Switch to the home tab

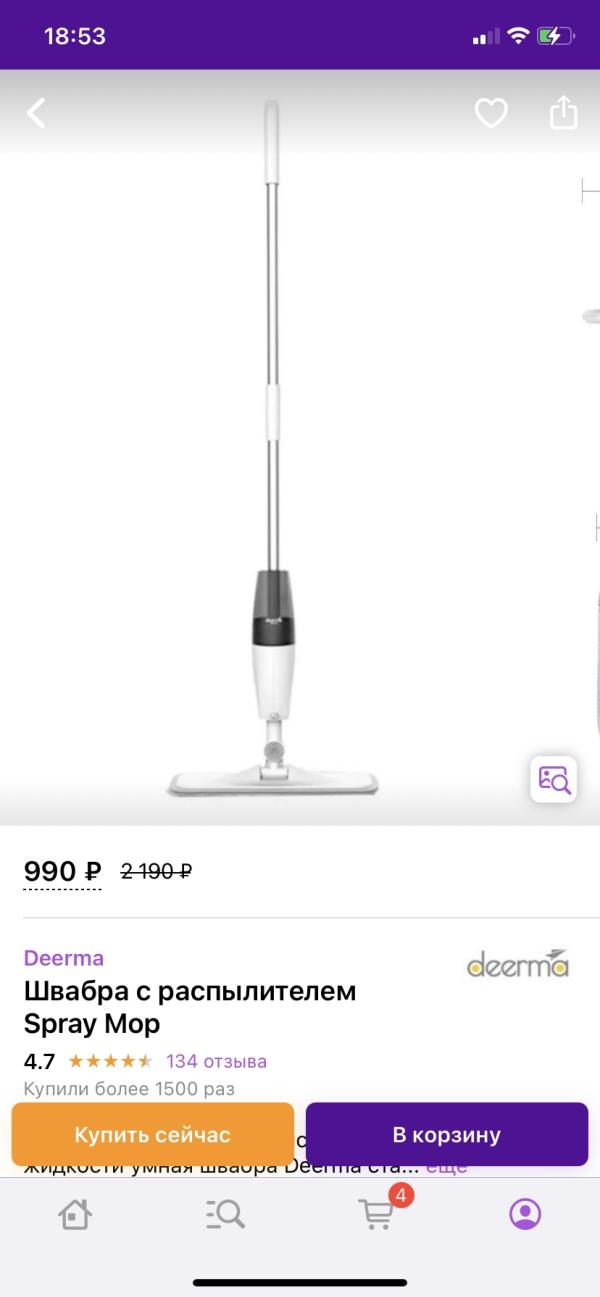pos(75,1214)
